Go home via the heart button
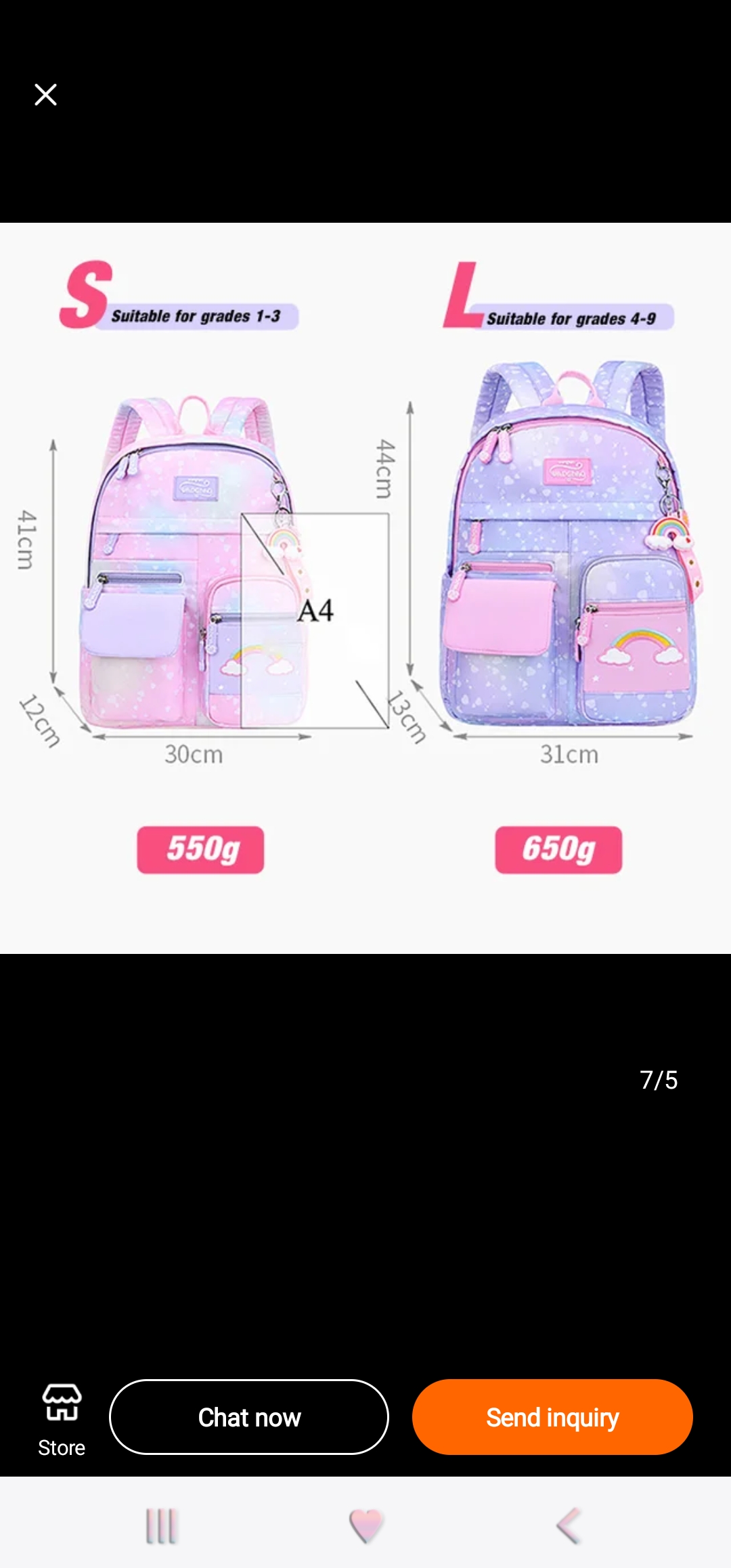731x1568 pixels. pos(366,1526)
